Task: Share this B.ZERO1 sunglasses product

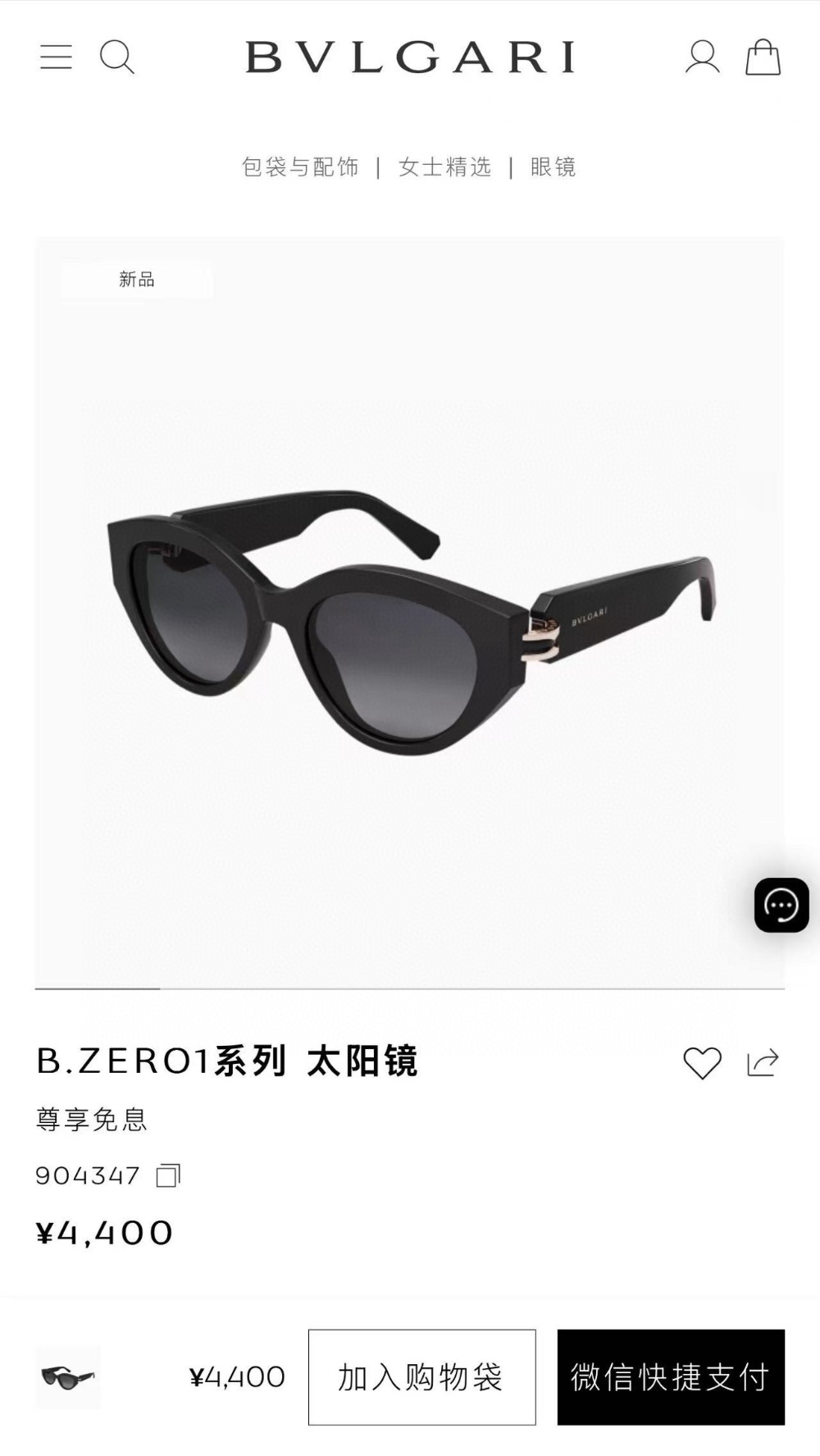Action: tap(763, 1063)
